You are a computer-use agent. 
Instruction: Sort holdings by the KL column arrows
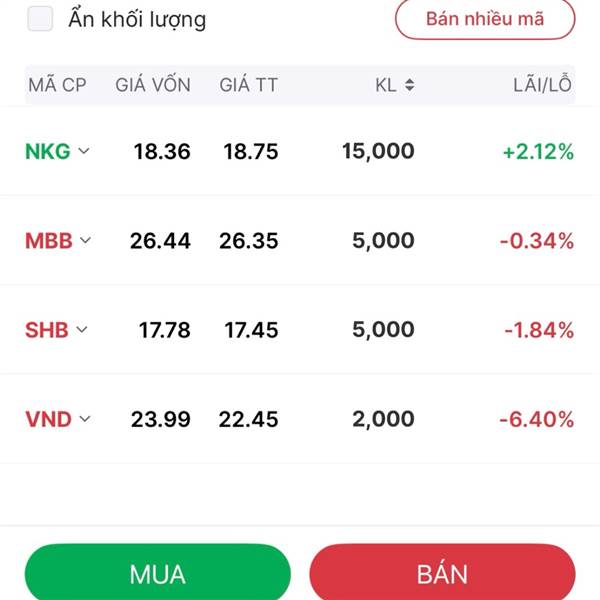click(x=409, y=85)
